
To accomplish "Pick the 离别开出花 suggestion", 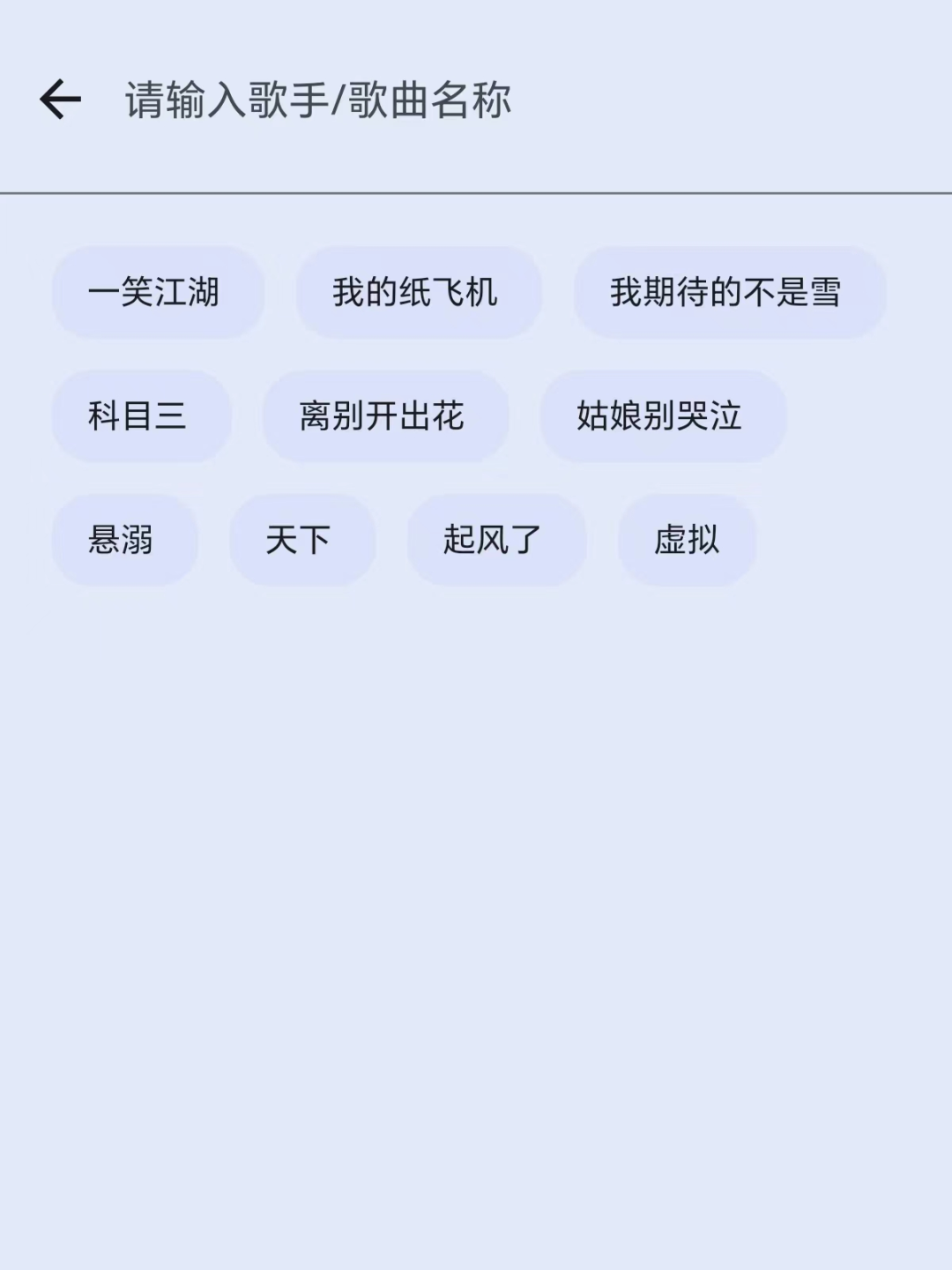I will tap(384, 415).
